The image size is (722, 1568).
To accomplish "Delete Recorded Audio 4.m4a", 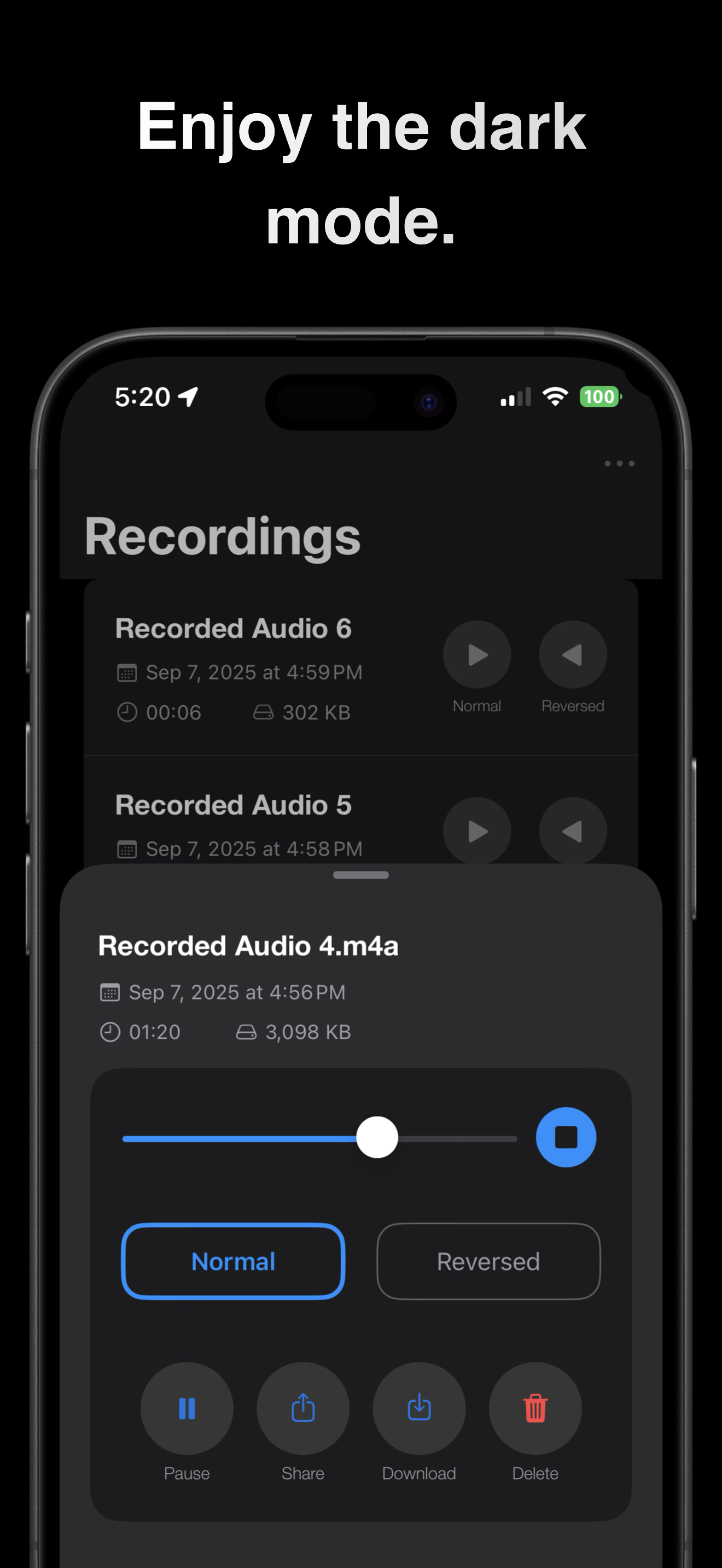I will coord(535,1407).
